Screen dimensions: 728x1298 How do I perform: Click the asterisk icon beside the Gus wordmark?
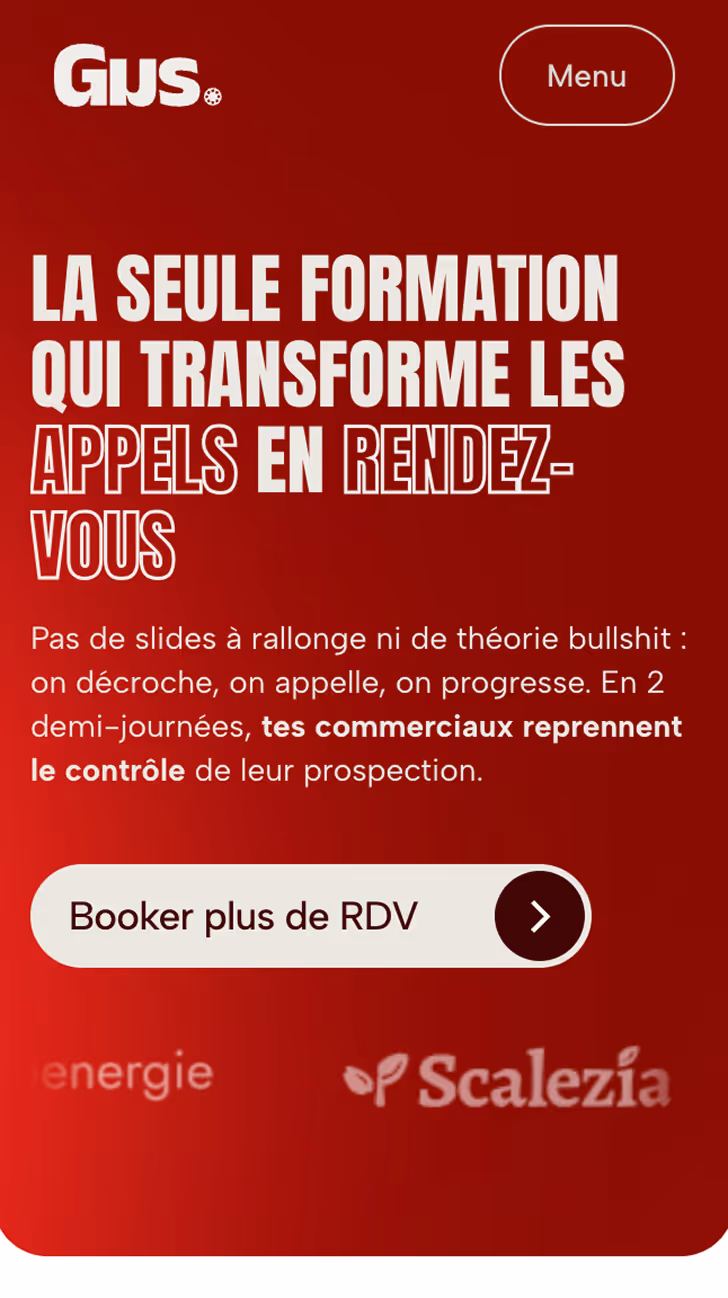[213, 95]
